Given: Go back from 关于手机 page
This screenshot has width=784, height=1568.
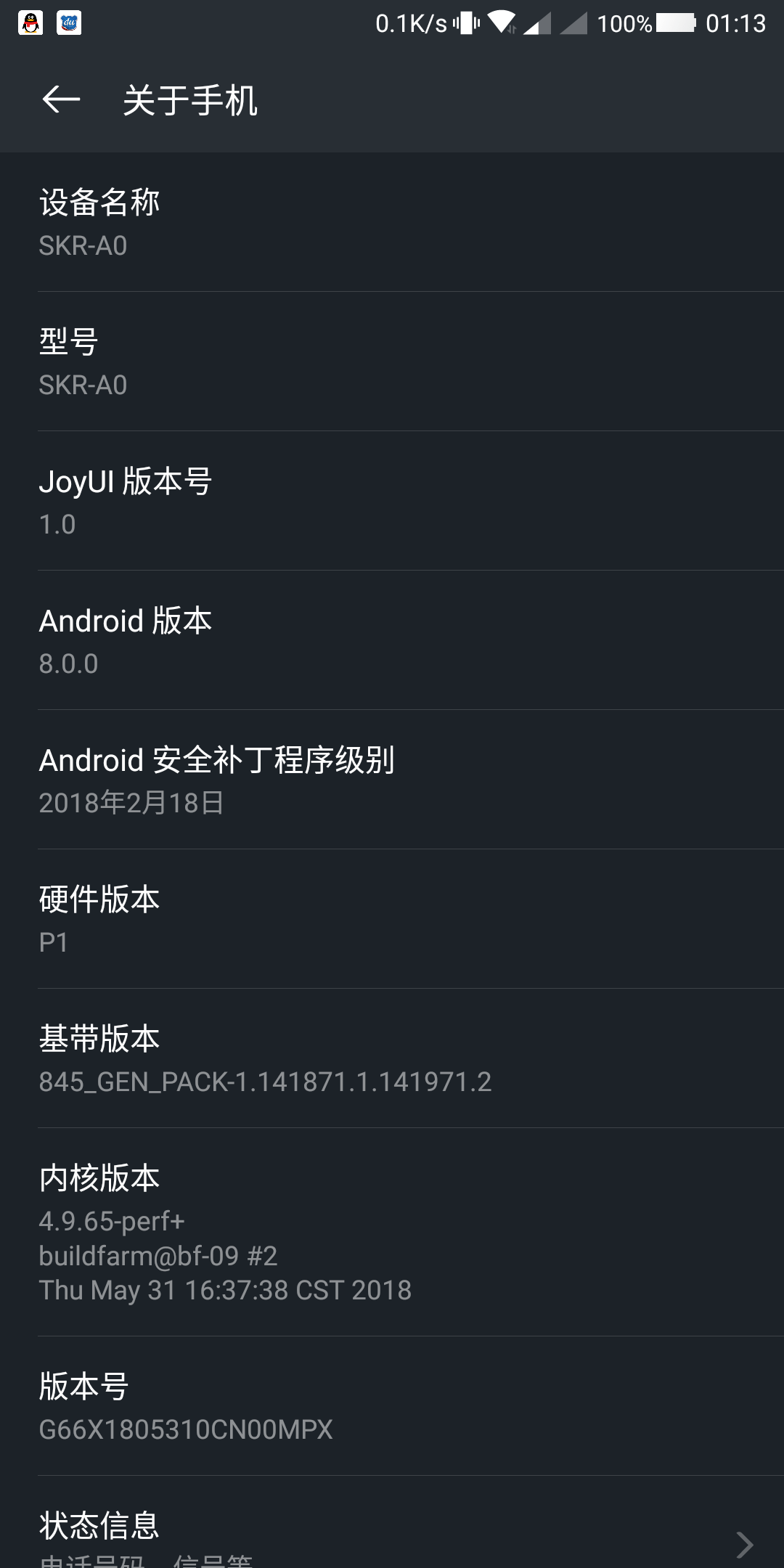Looking at the screenshot, I should pos(61,99).
